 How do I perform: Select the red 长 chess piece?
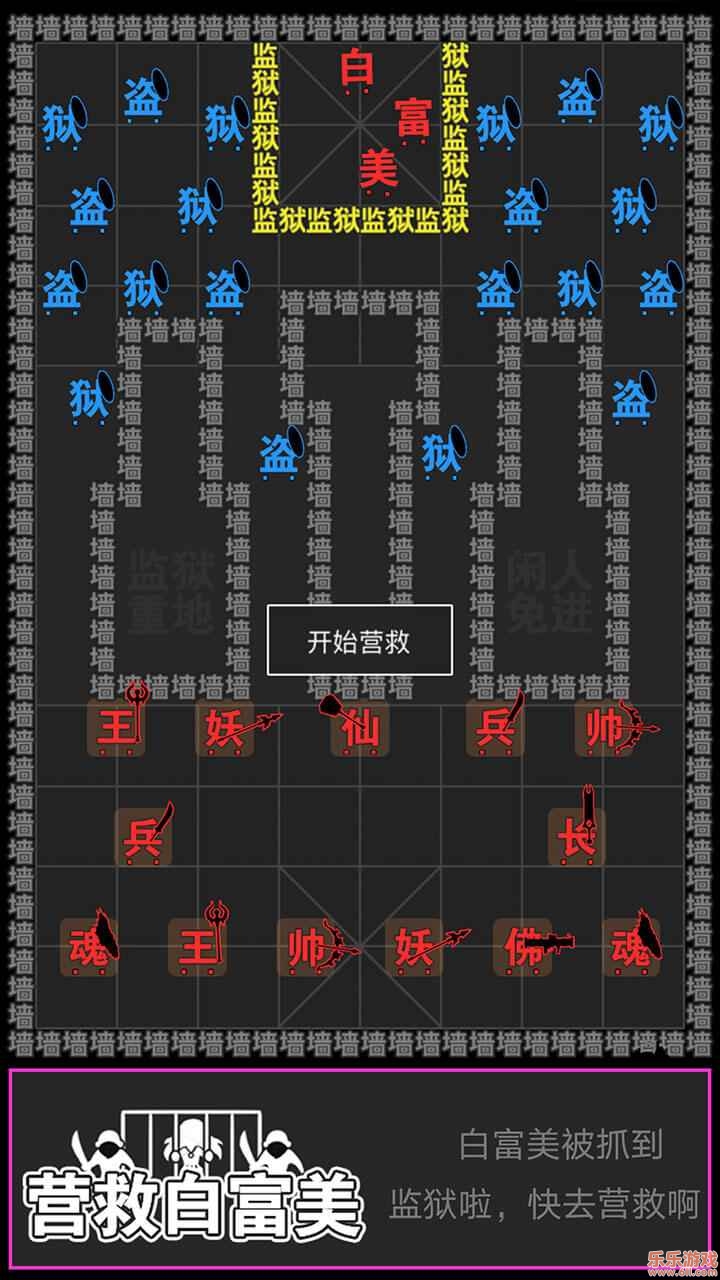577,837
